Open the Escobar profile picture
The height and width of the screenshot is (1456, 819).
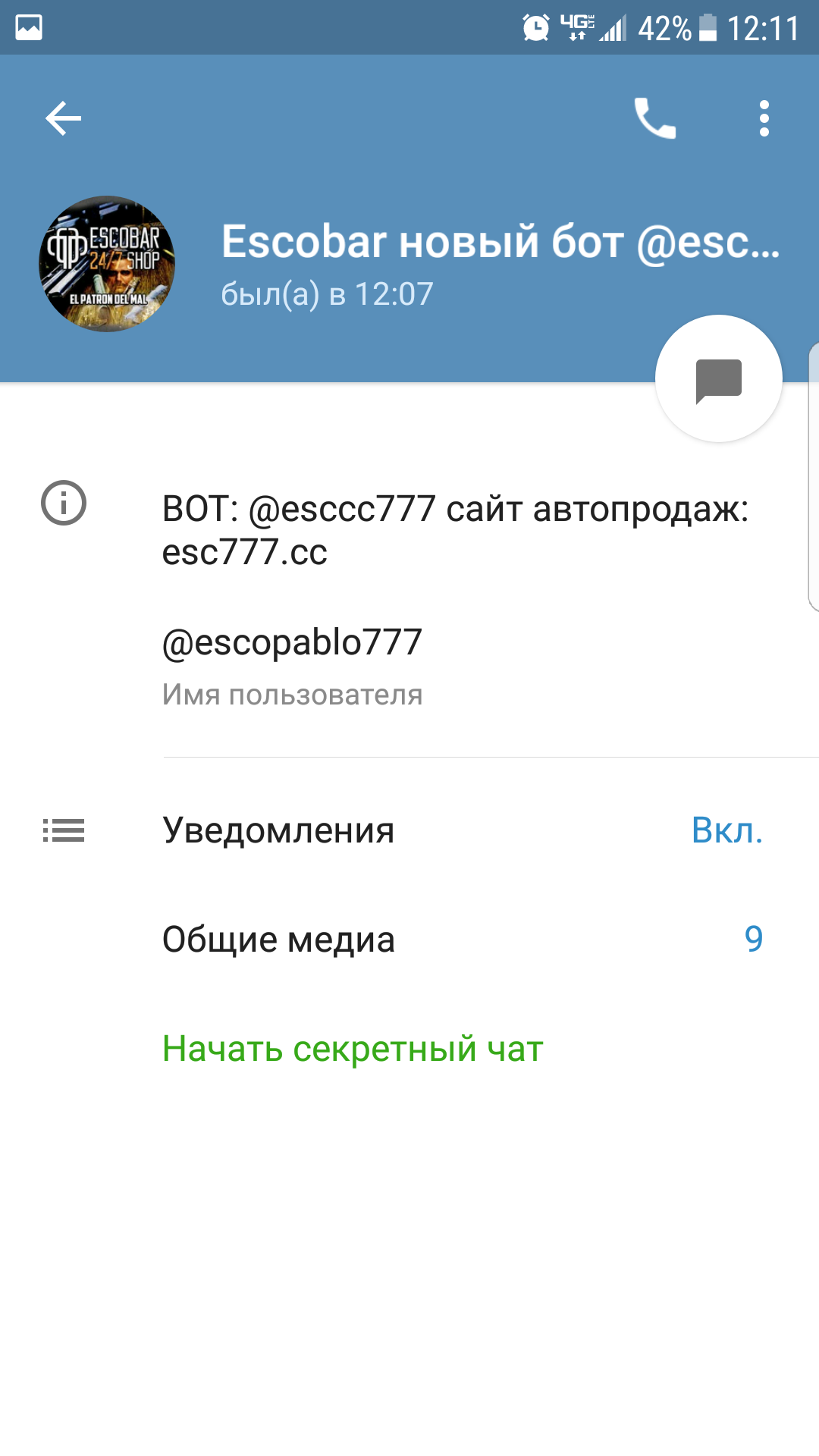pyautogui.click(x=107, y=264)
